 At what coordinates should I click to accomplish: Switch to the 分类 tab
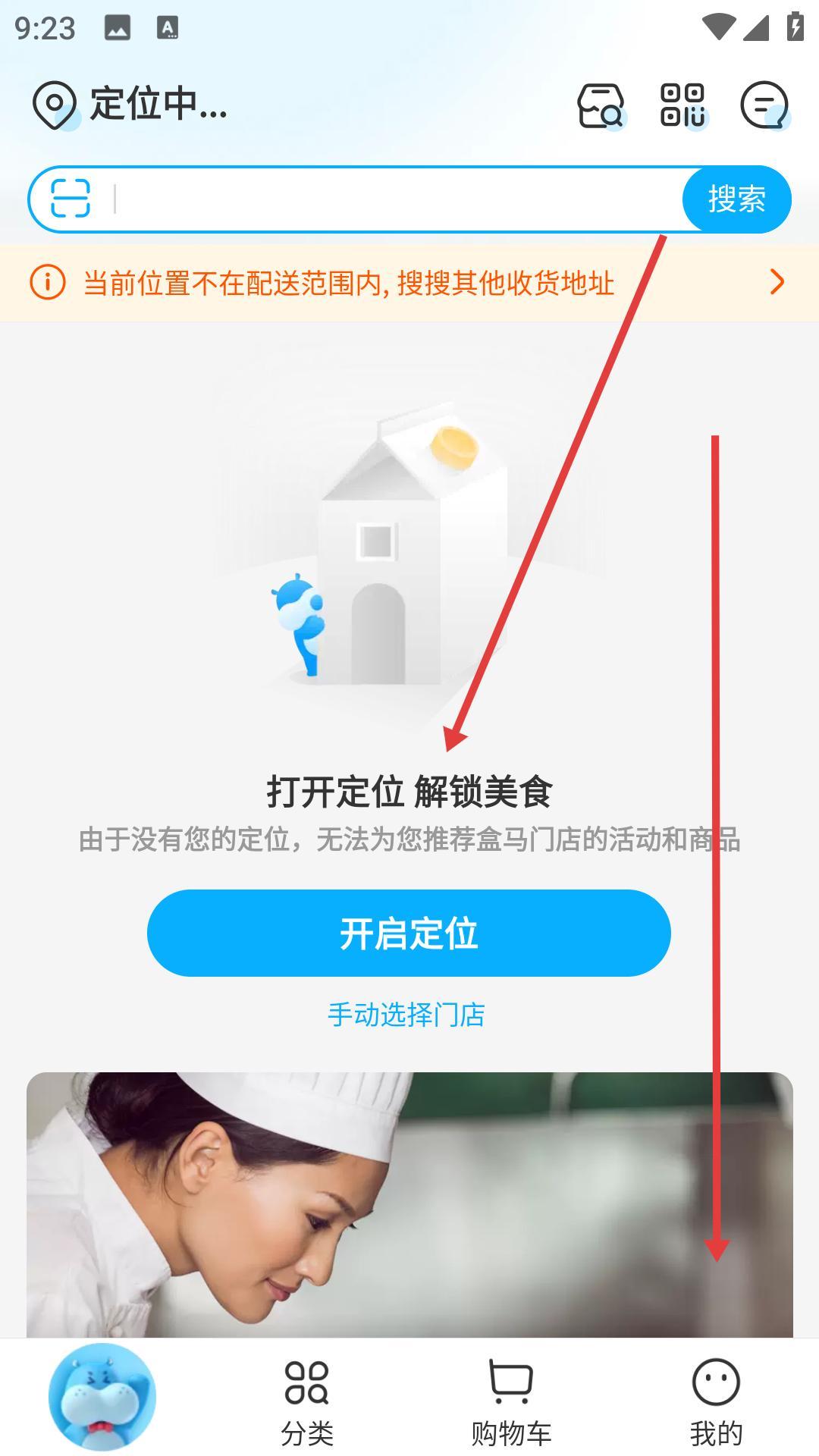307,1403
